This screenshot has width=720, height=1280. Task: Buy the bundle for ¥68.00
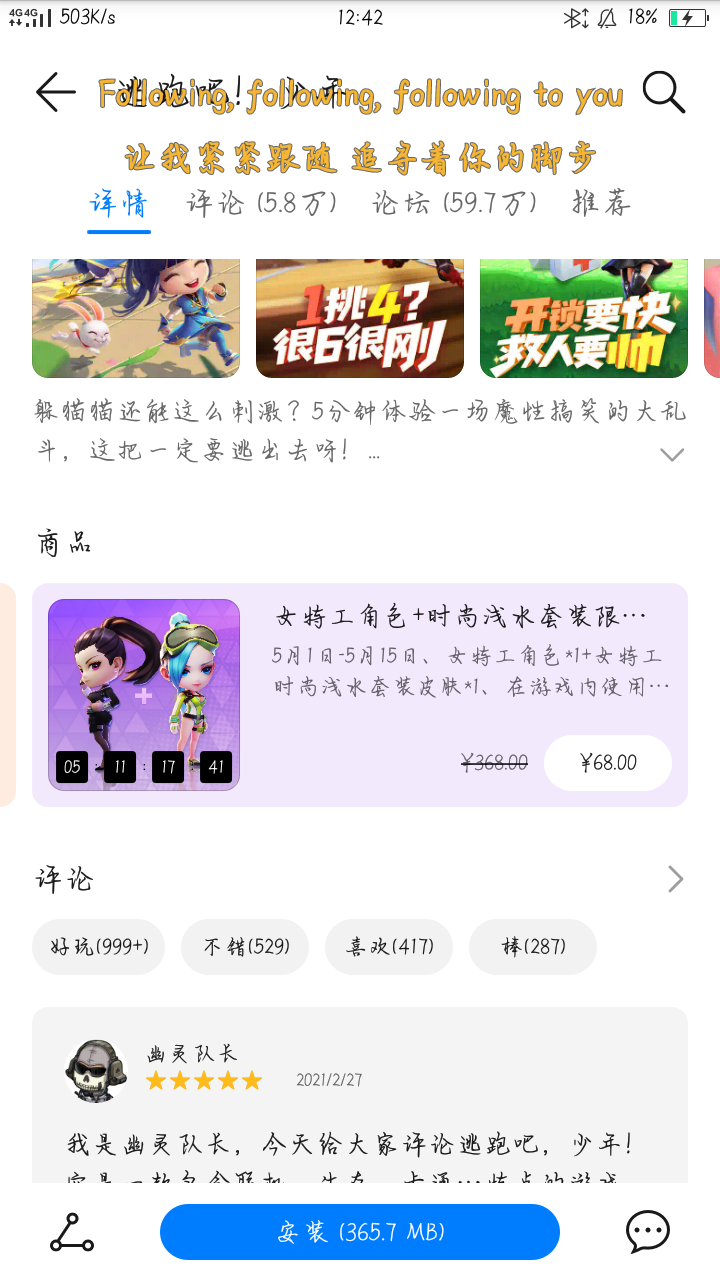608,763
